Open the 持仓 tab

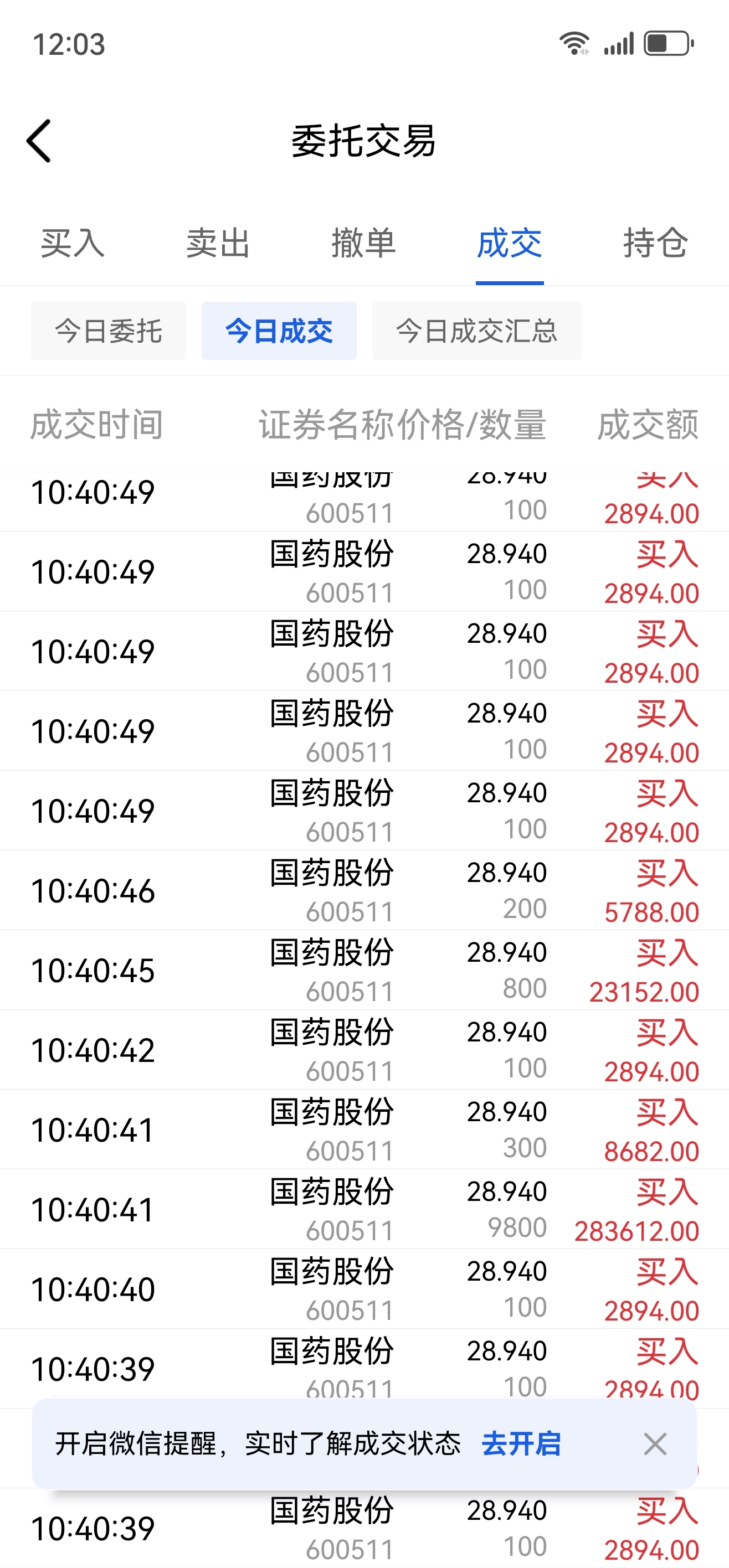pos(655,244)
